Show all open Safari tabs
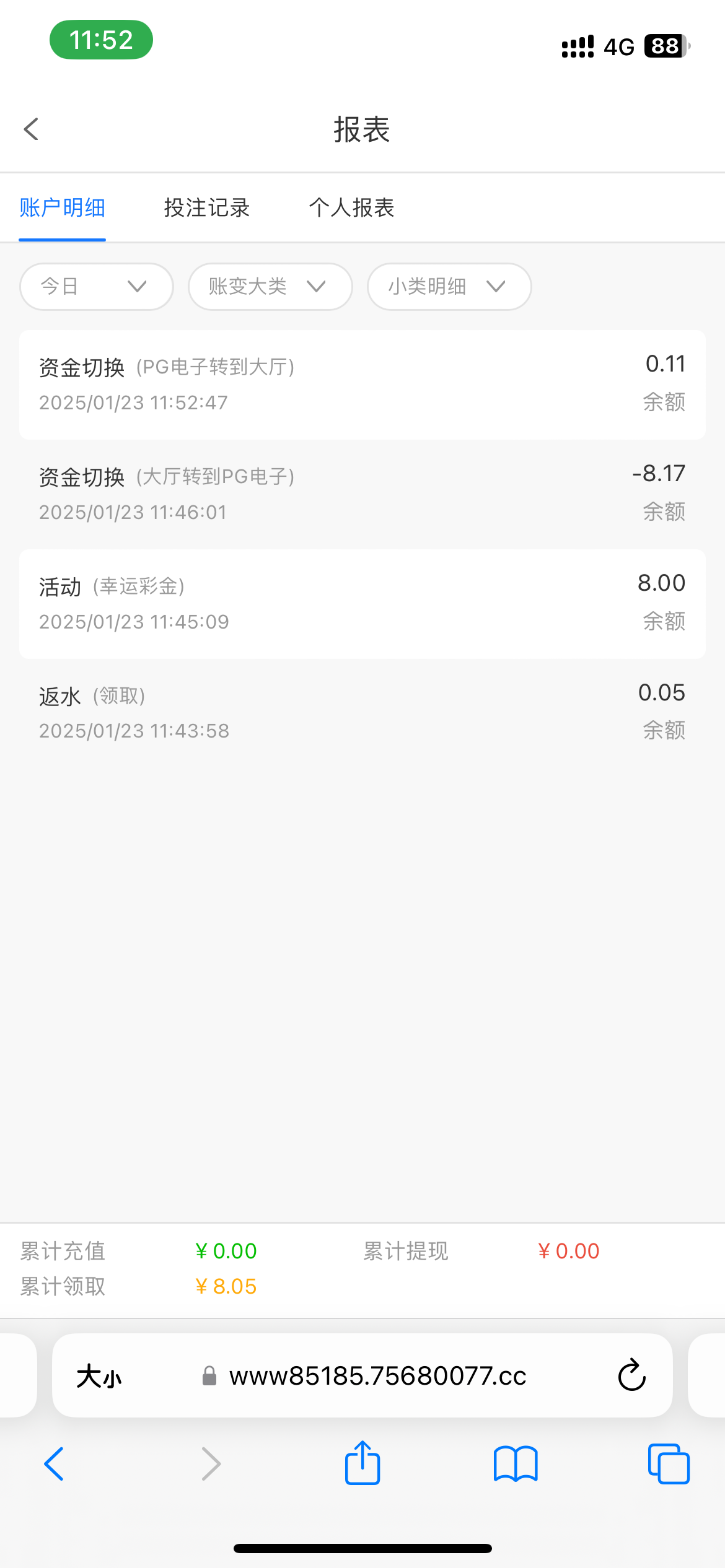The height and width of the screenshot is (1568, 725). 669,1464
